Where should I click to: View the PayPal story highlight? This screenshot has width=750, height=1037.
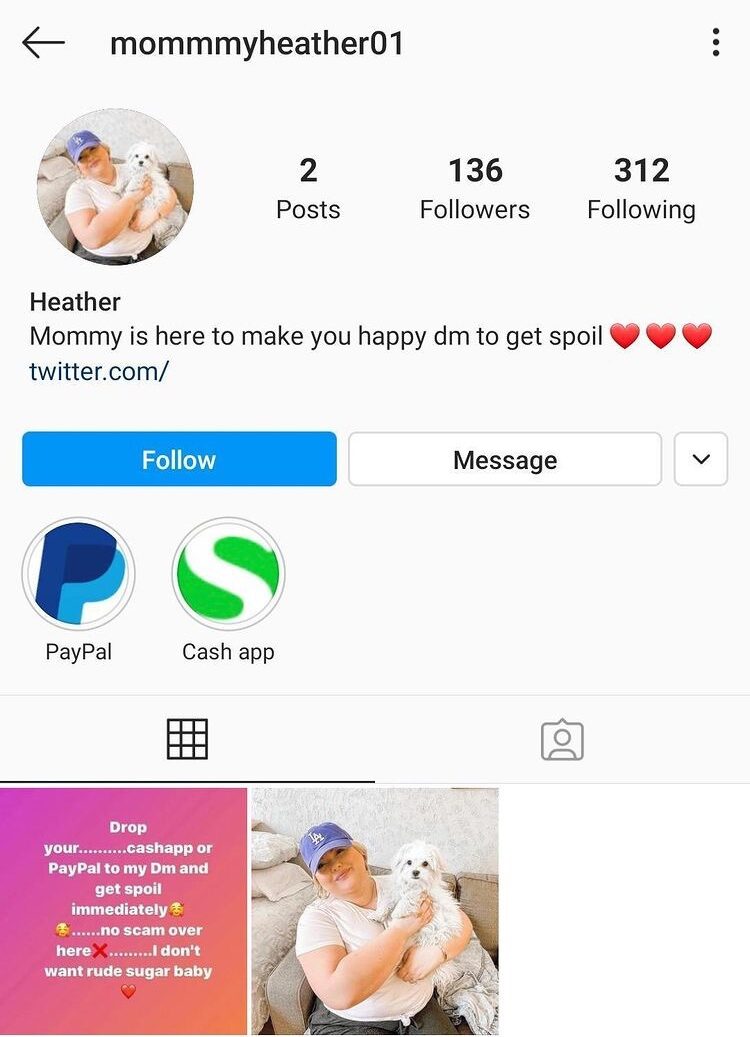pyautogui.click(x=79, y=574)
